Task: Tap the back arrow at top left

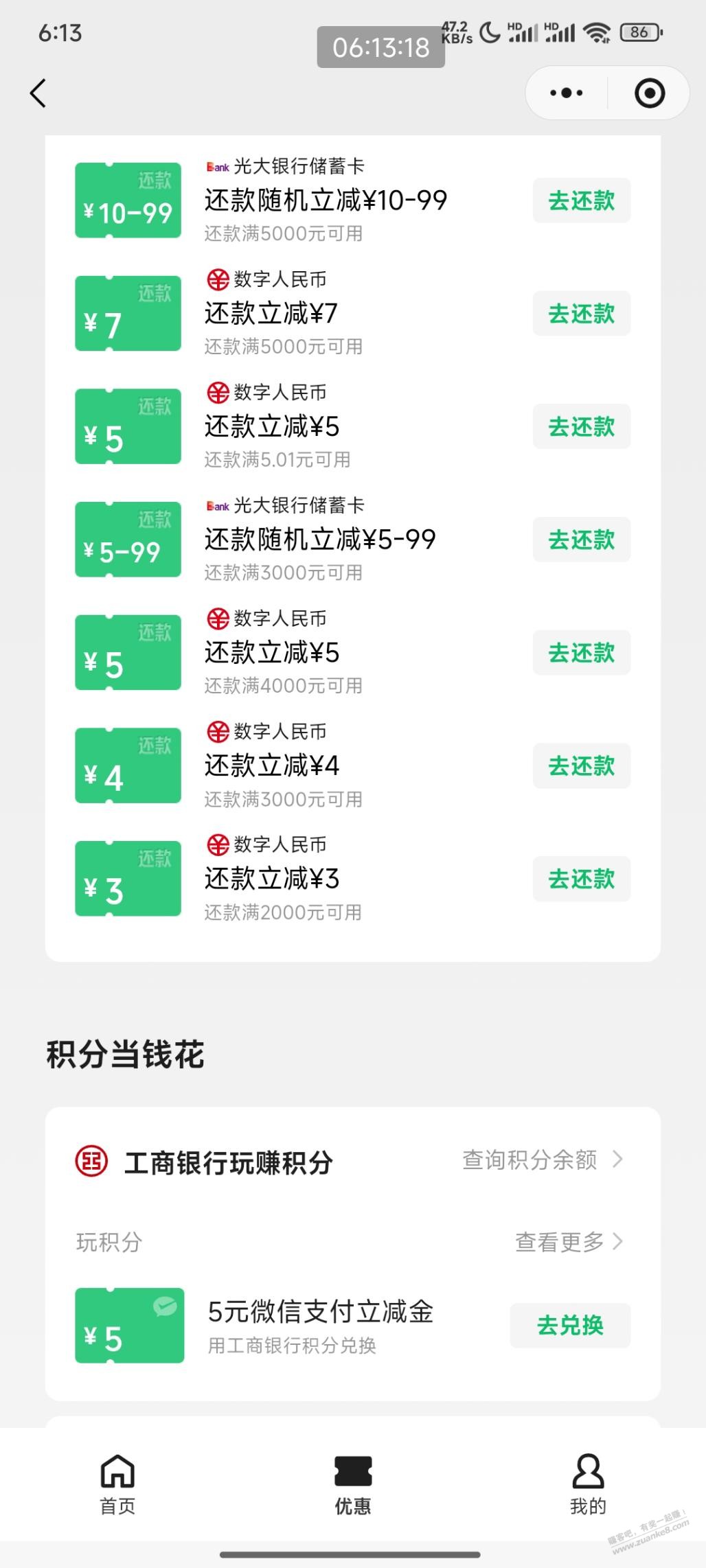Action: click(x=39, y=93)
